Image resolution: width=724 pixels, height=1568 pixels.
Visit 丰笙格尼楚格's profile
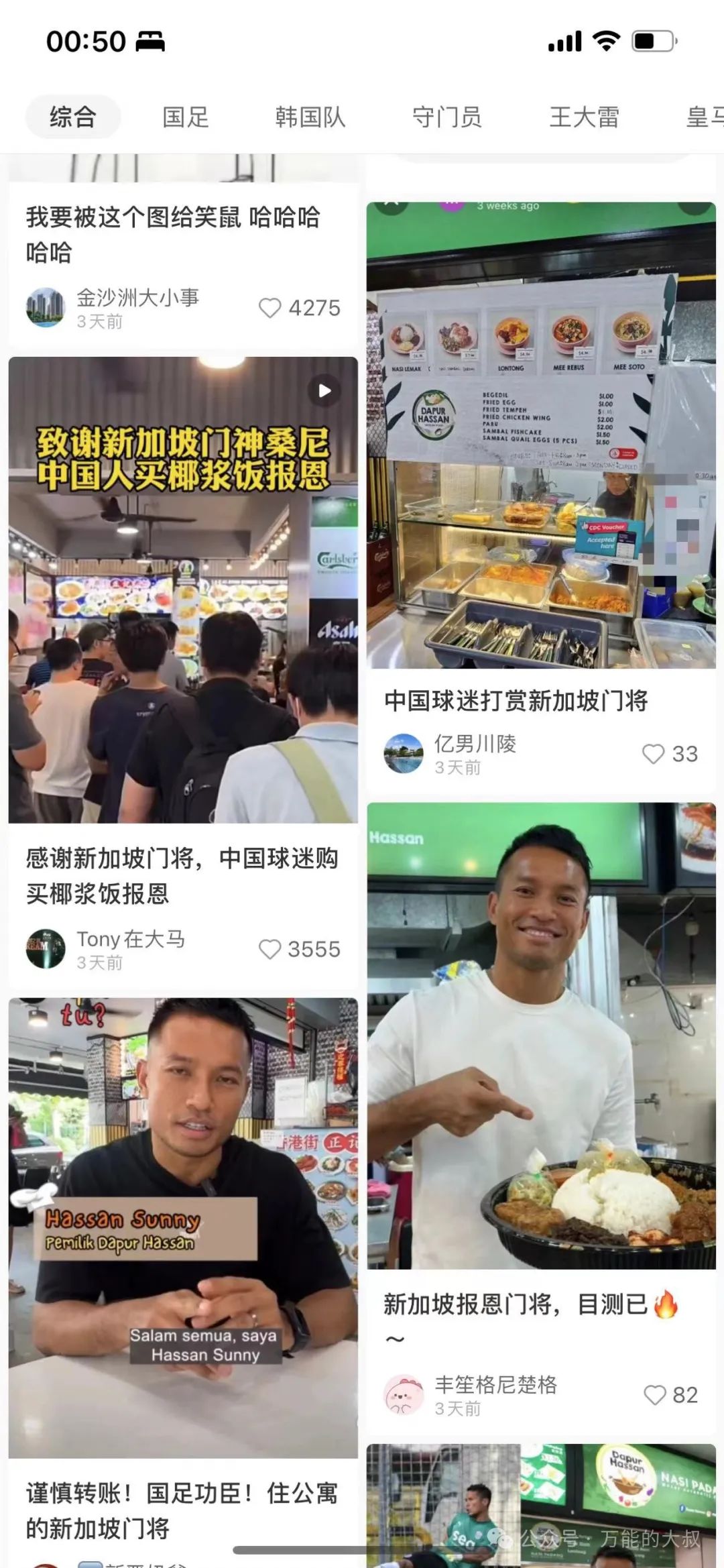click(x=404, y=1395)
